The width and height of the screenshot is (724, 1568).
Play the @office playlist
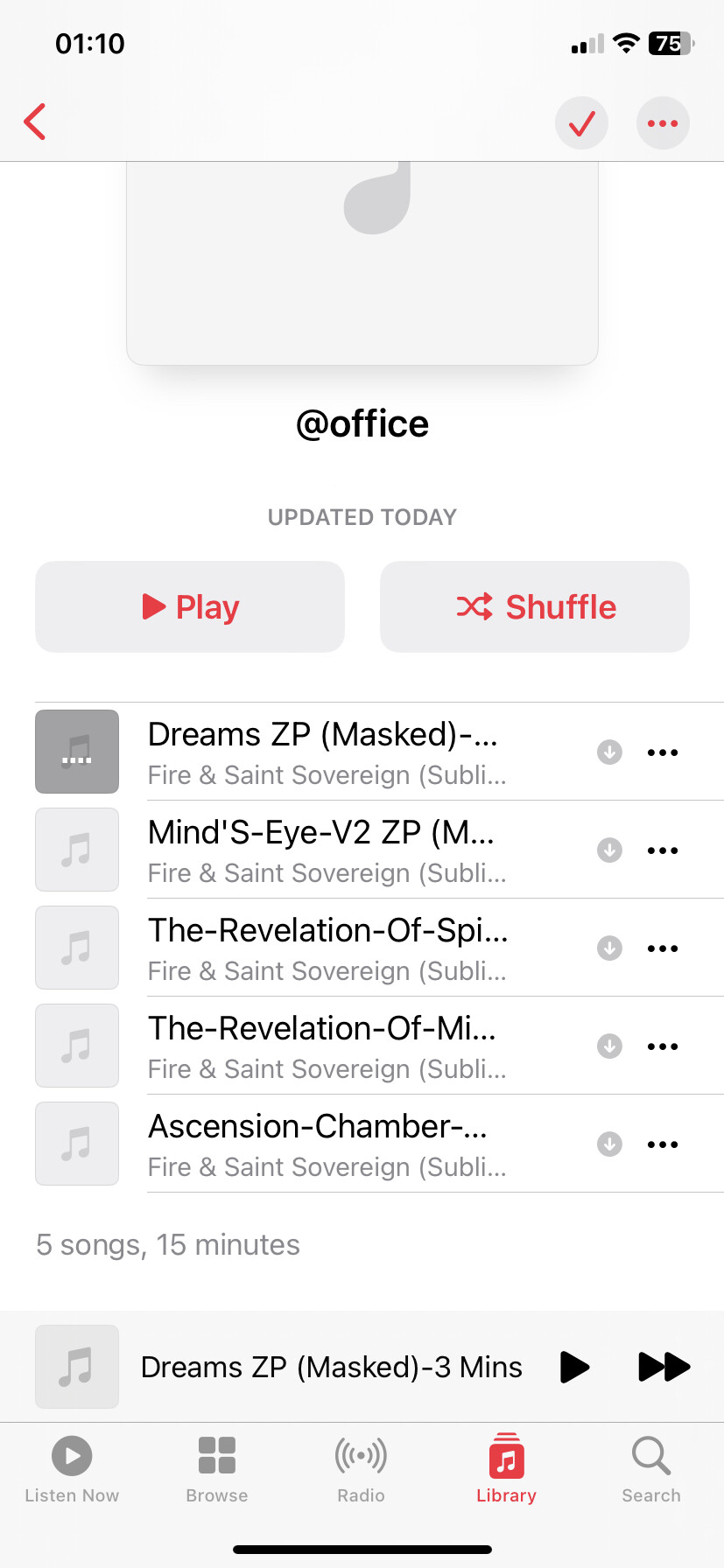pos(190,606)
